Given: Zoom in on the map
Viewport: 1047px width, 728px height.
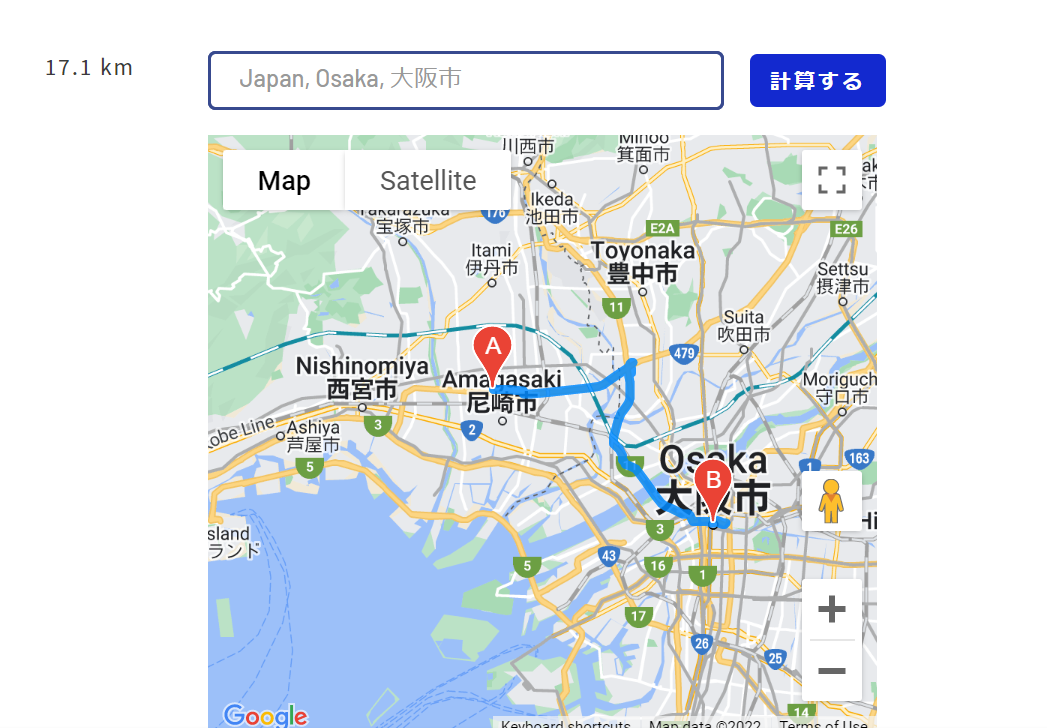Looking at the screenshot, I should 831,609.
